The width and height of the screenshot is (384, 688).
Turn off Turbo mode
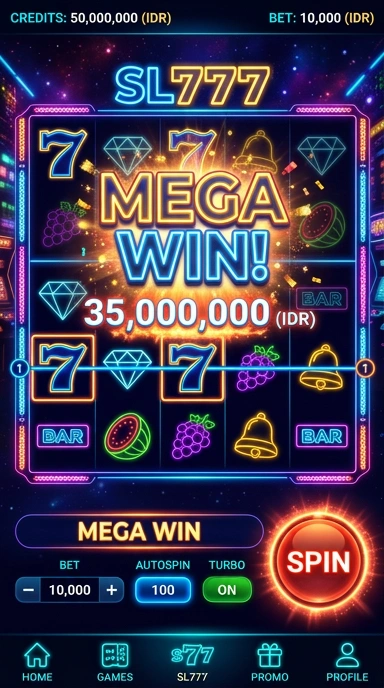[x=227, y=590]
